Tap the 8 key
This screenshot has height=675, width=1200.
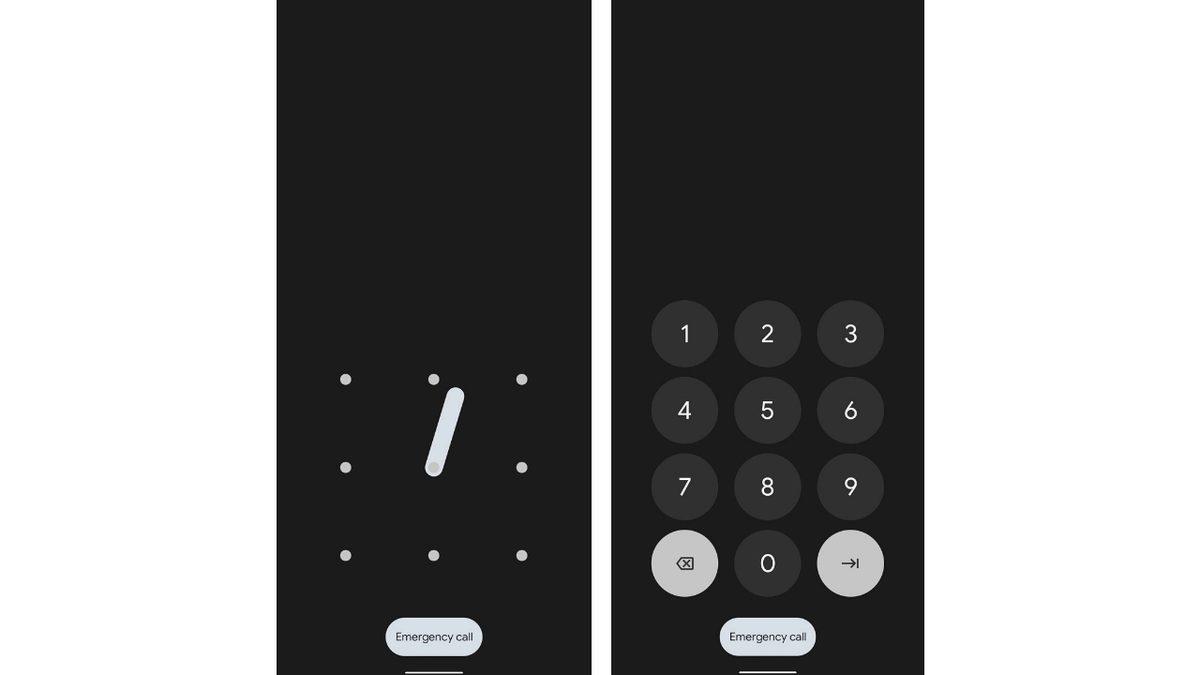[x=767, y=487]
